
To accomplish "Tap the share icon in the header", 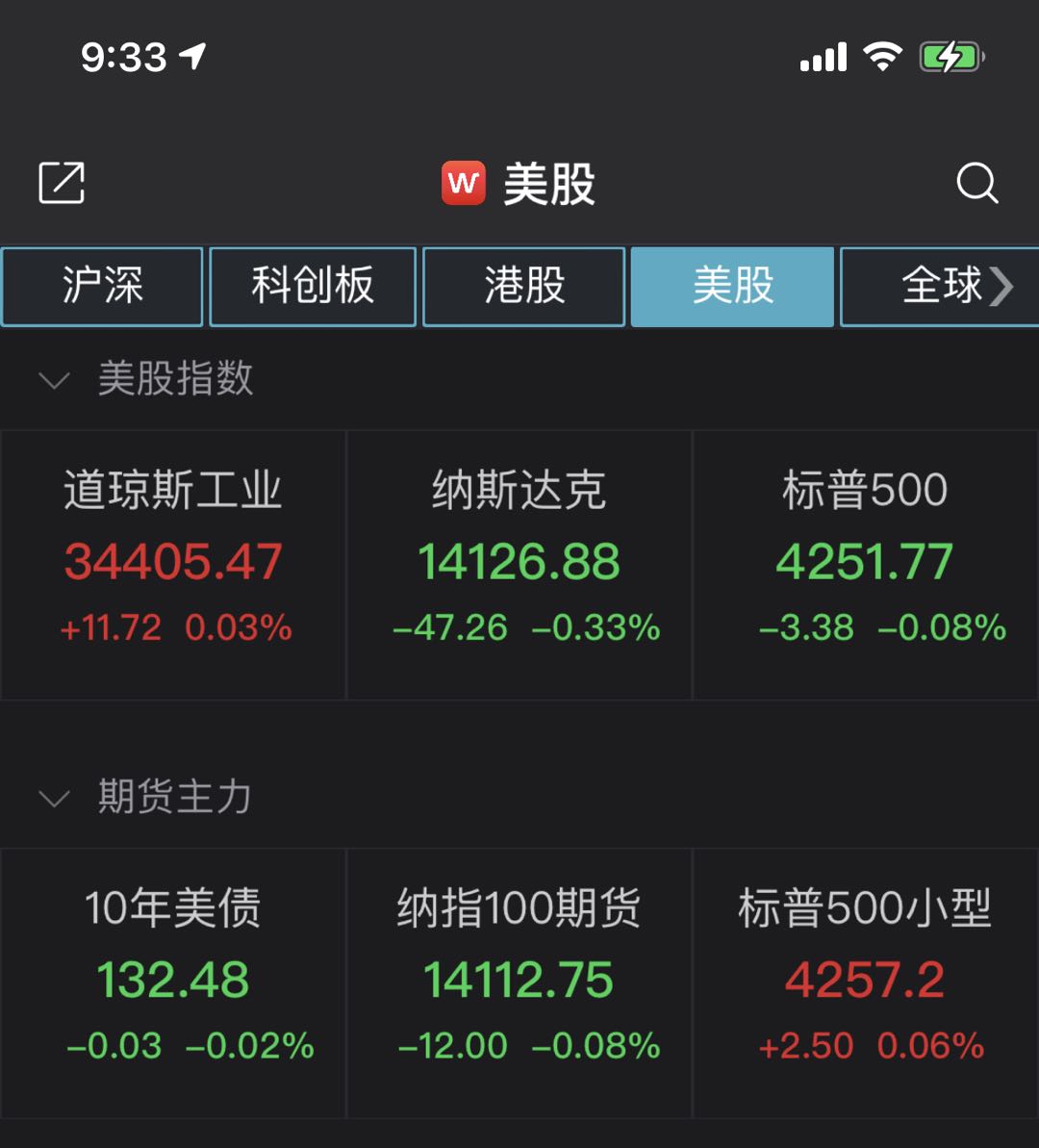I will [62, 183].
